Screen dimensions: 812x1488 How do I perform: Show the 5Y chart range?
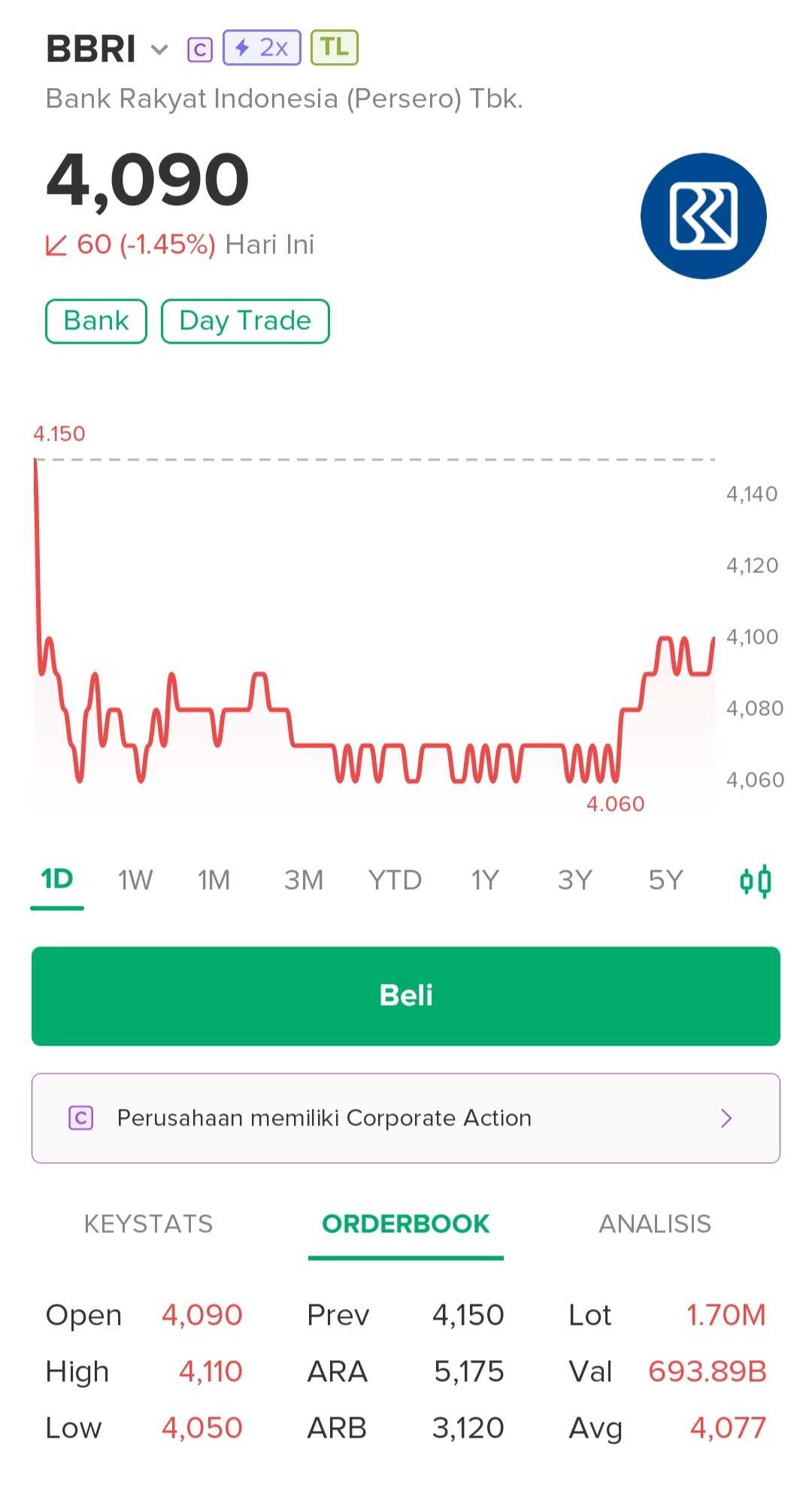tap(666, 880)
